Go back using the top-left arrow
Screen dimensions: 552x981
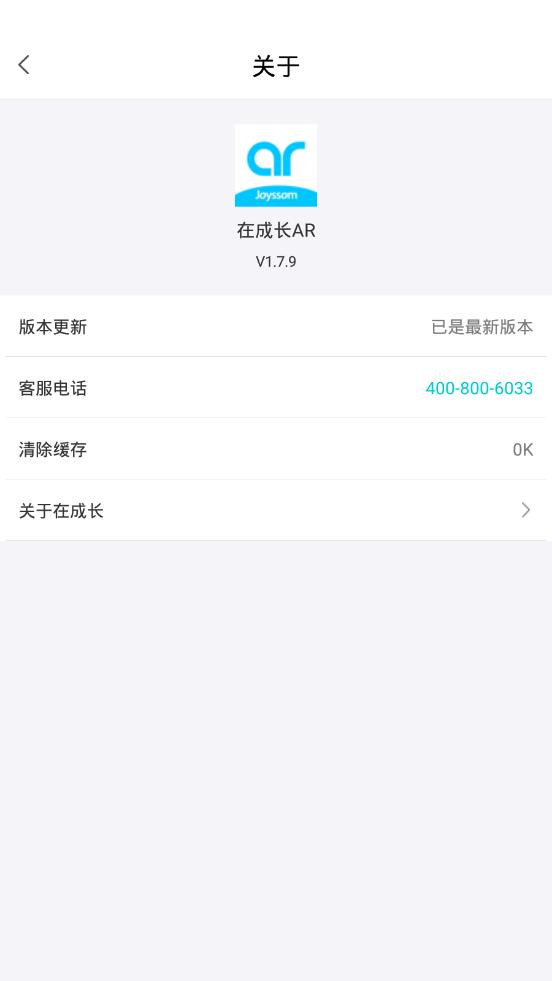24,64
